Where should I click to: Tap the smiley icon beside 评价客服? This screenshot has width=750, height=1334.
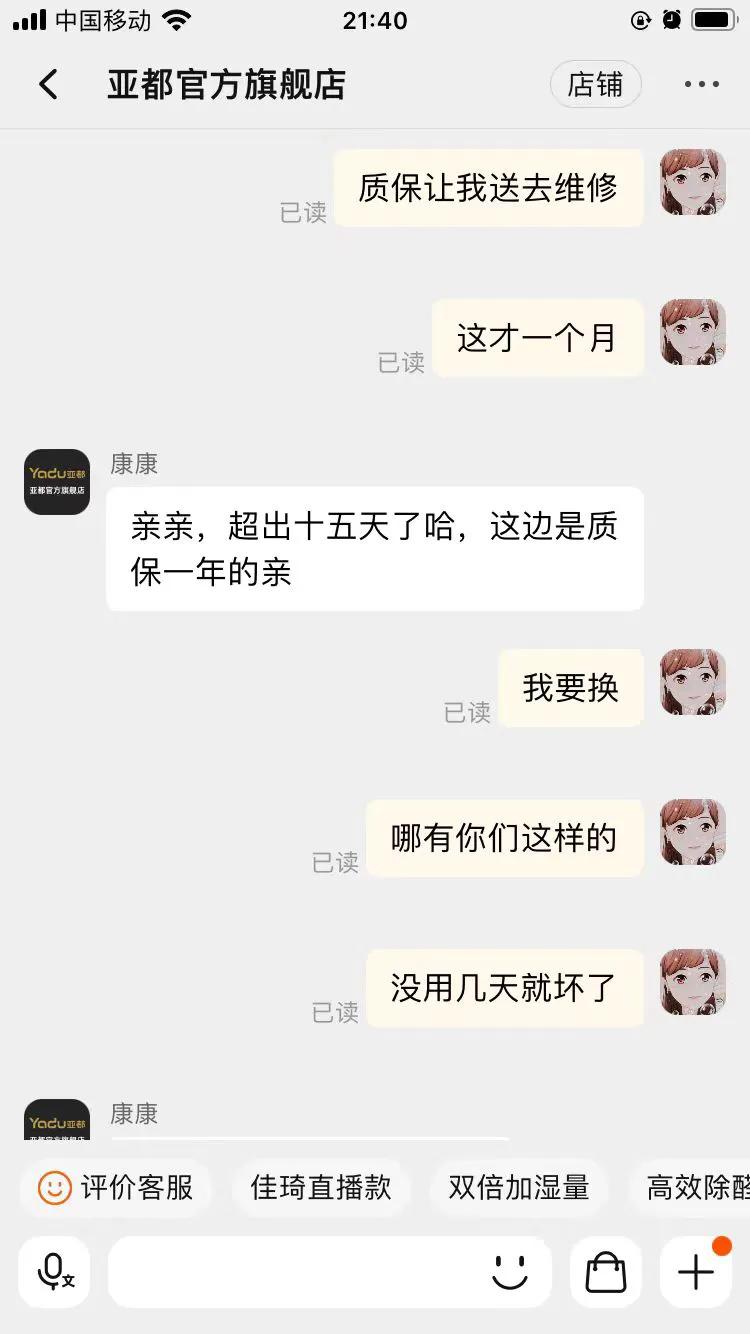point(54,1188)
